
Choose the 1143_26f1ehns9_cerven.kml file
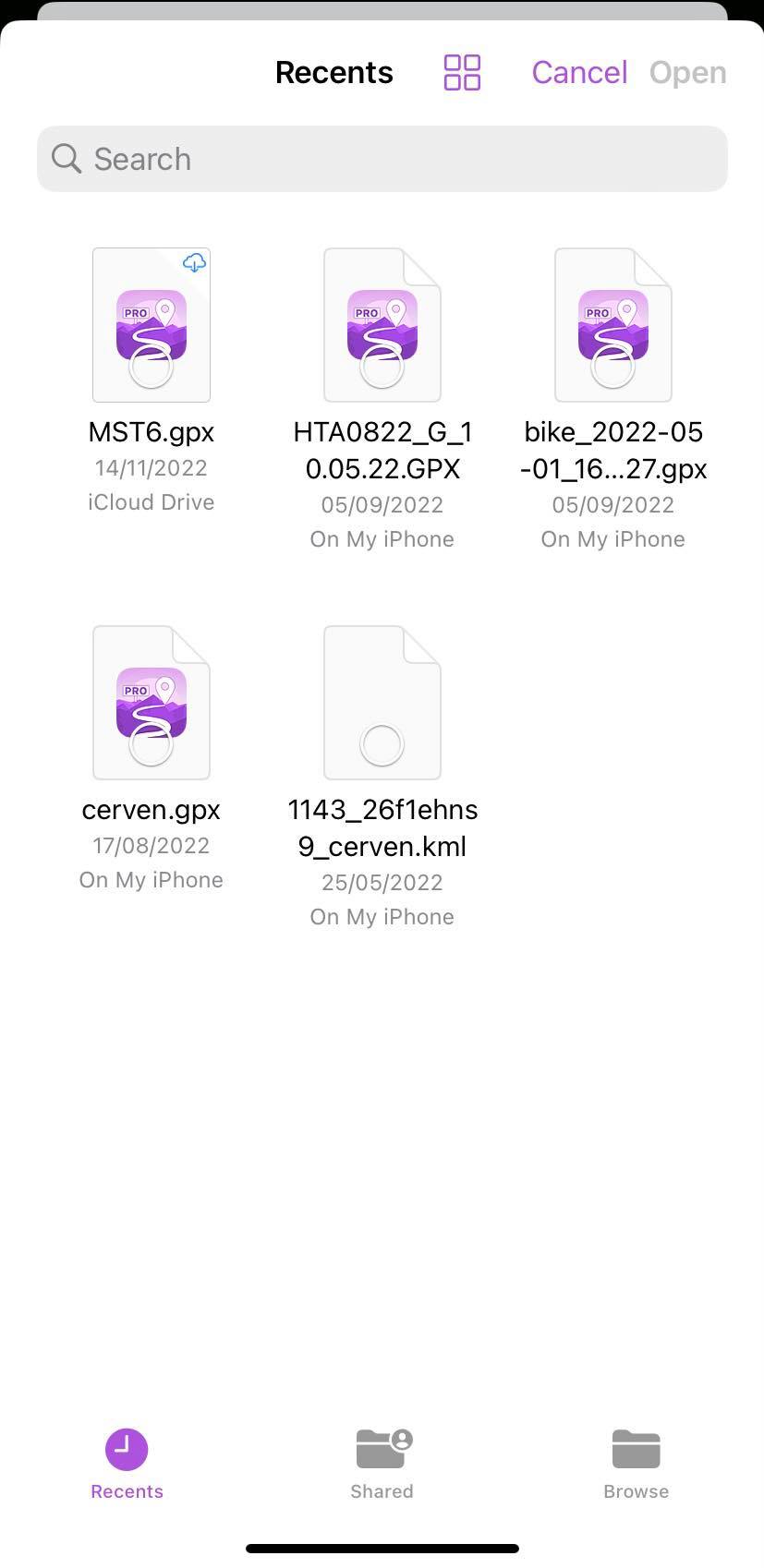382,704
